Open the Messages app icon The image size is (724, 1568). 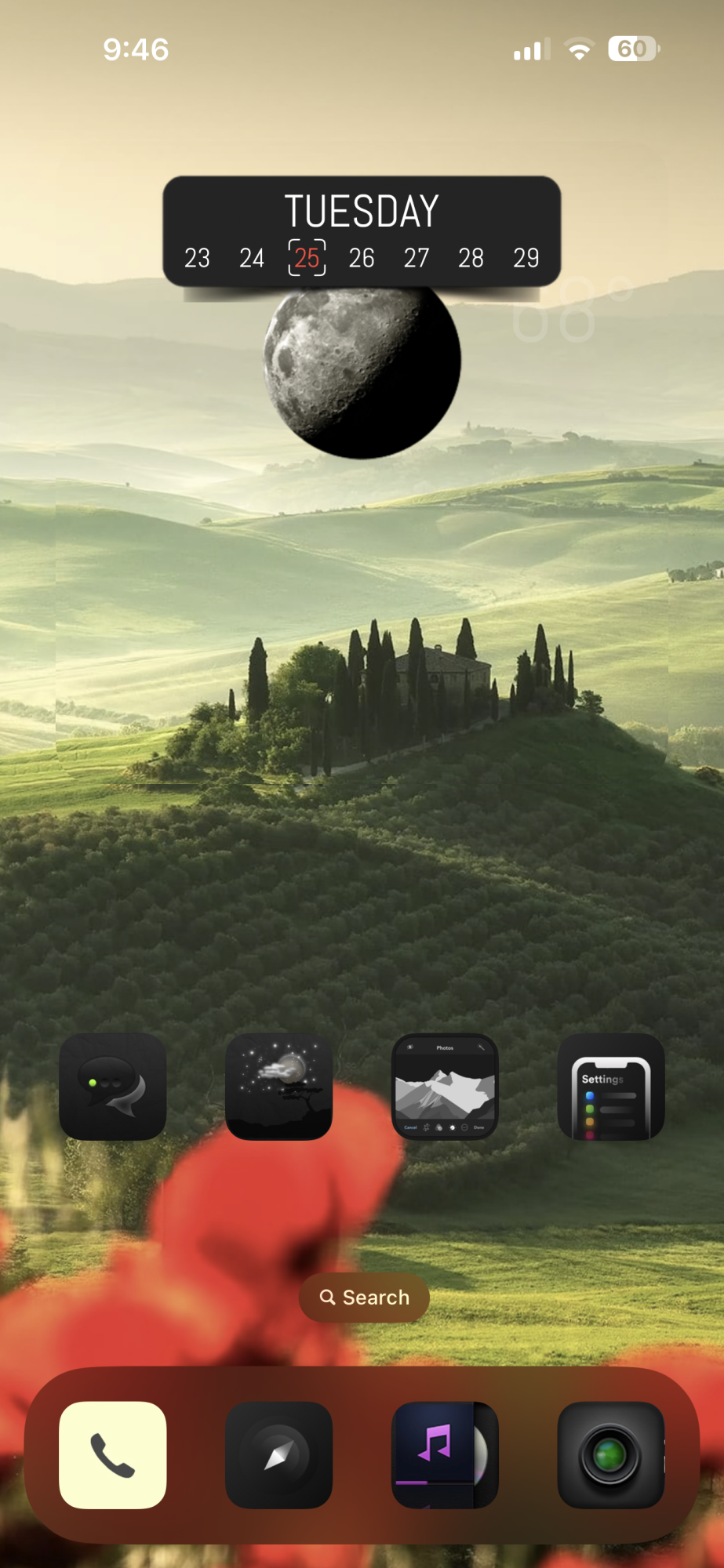coord(112,1086)
